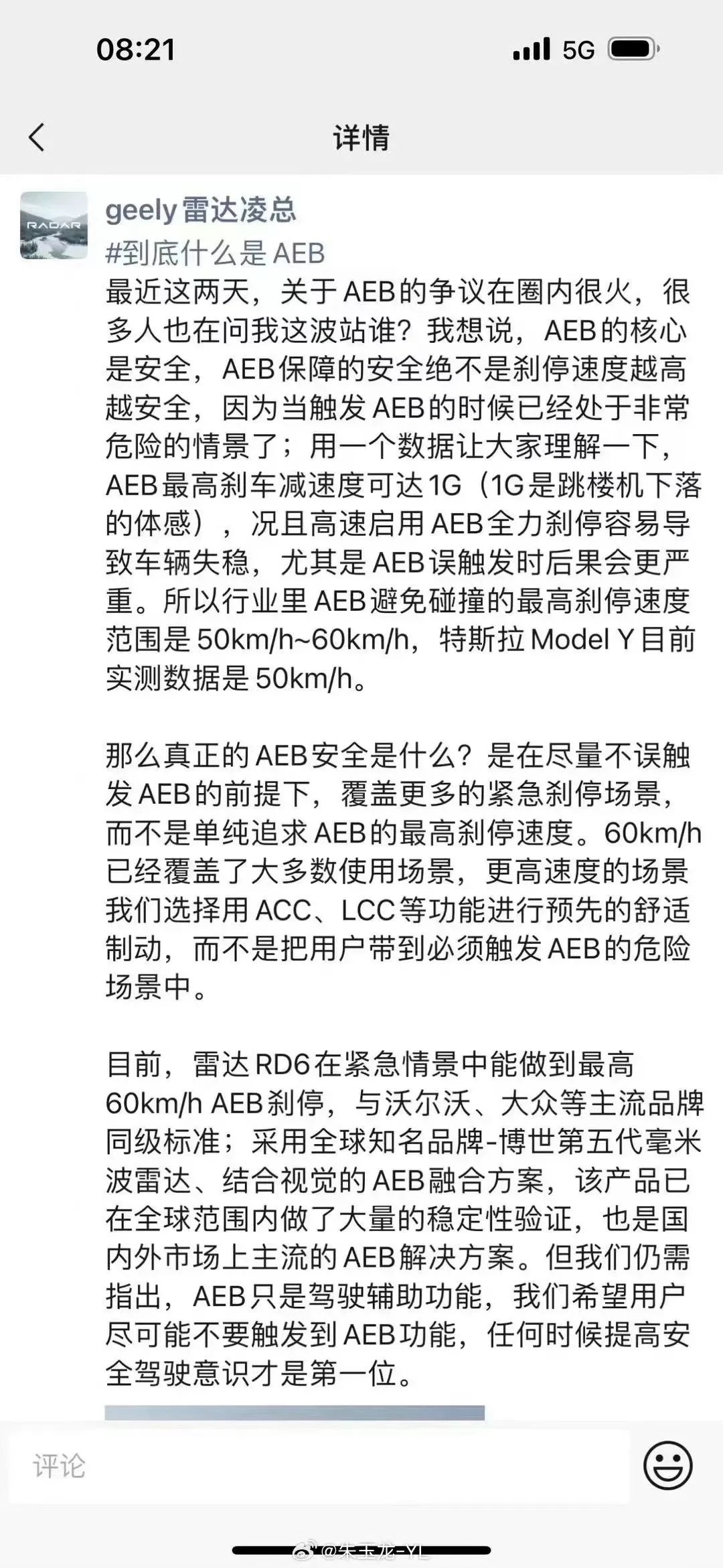This screenshot has height=1568, width=723.
Task: Open the image attached below the post
Action: tap(295, 1413)
